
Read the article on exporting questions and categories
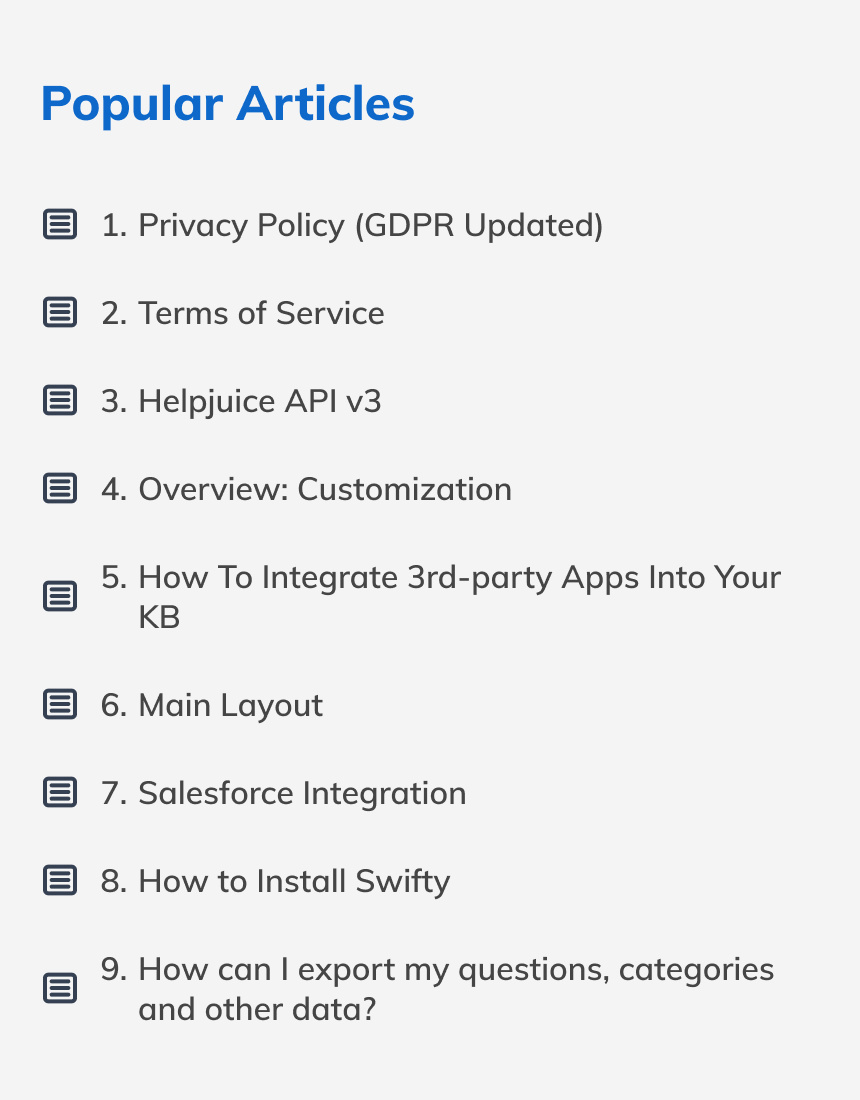tap(455, 970)
